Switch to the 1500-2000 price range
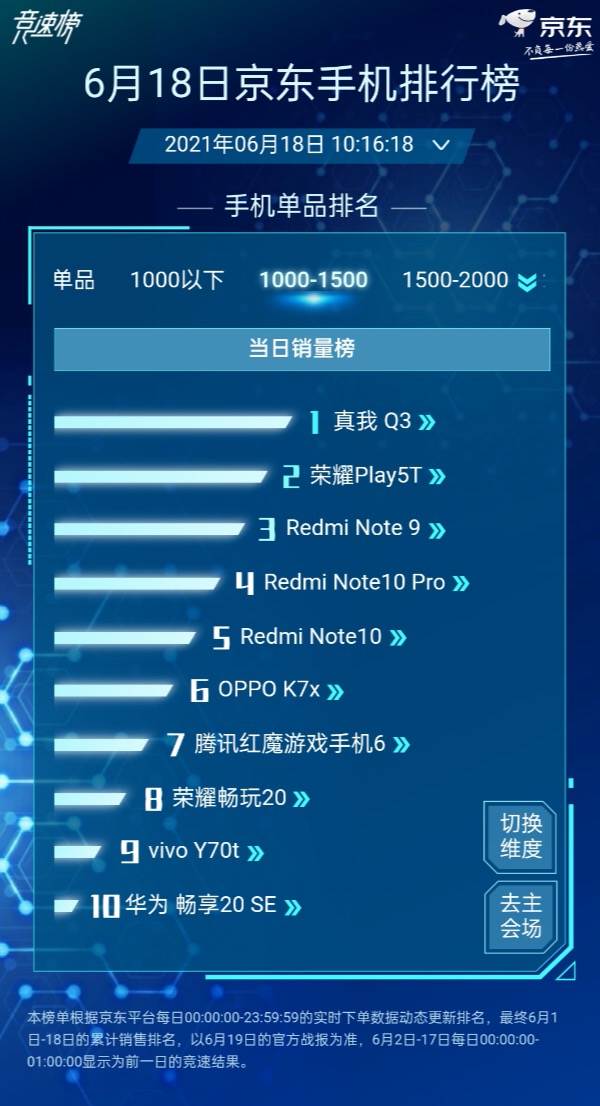 tap(455, 280)
